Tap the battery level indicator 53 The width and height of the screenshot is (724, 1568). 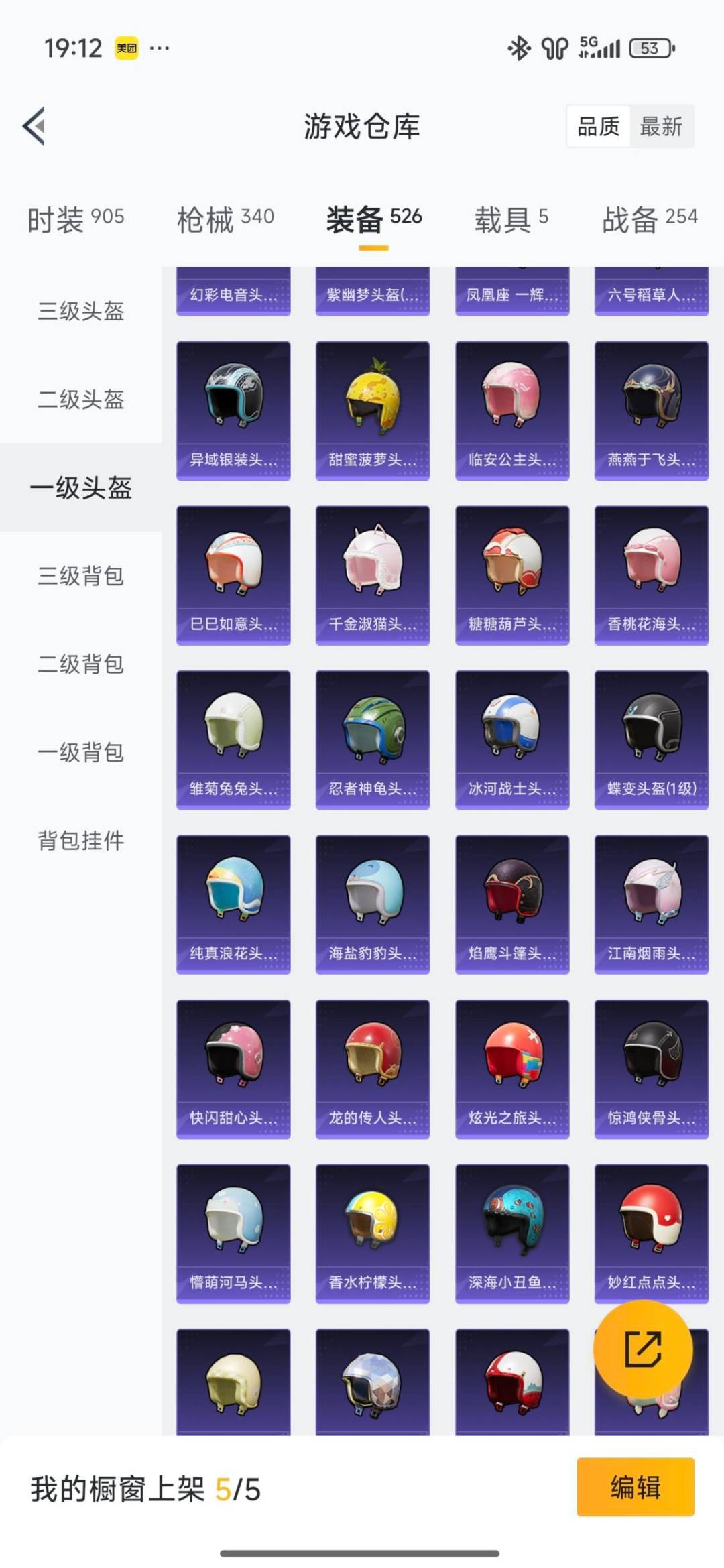tap(648, 48)
